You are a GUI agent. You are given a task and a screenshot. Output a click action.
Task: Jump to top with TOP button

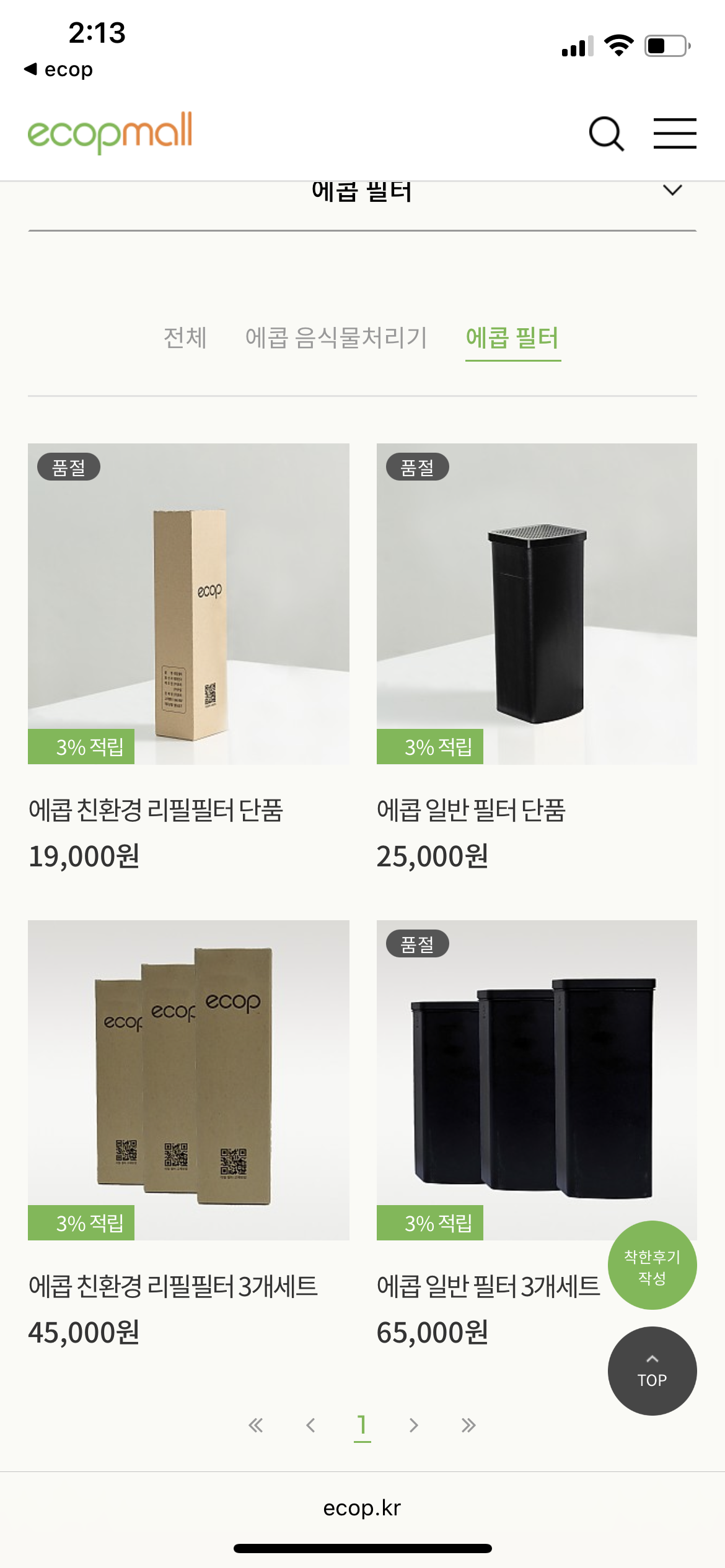click(652, 1371)
